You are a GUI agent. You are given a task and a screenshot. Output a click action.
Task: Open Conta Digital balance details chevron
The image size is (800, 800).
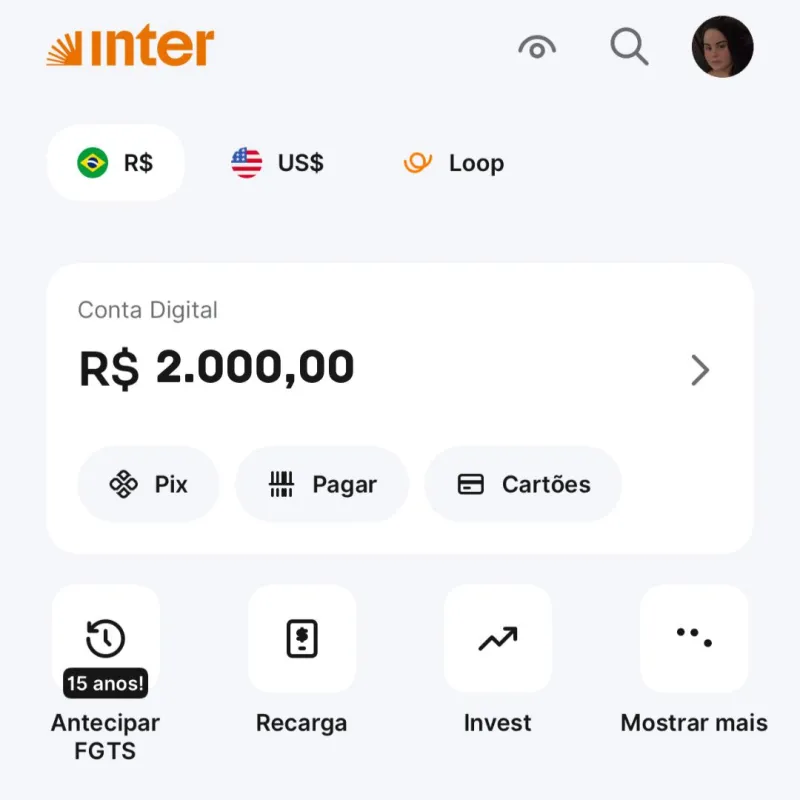pyautogui.click(x=700, y=370)
